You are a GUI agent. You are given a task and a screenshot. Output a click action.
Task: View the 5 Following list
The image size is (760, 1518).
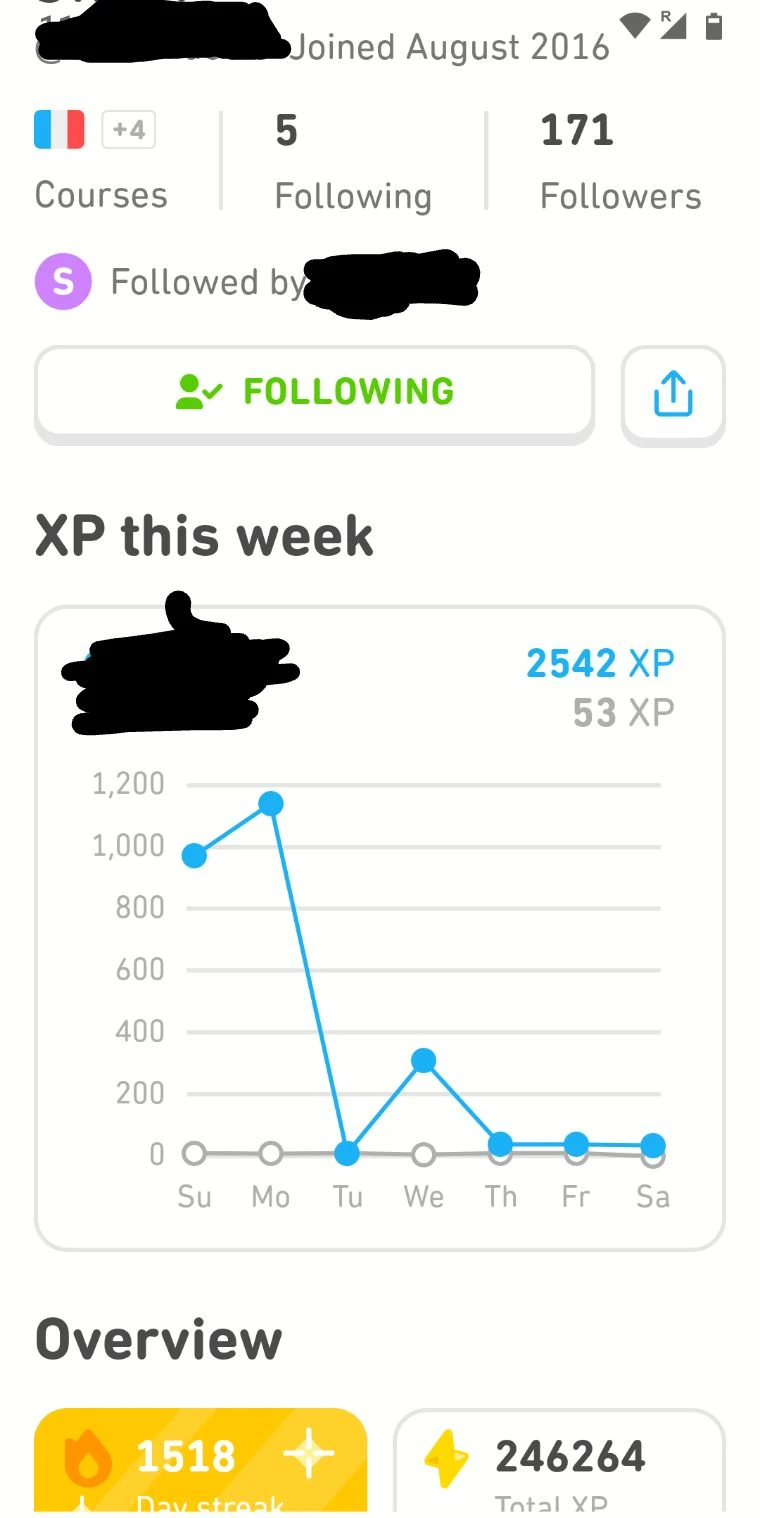[x=353, y=162]
